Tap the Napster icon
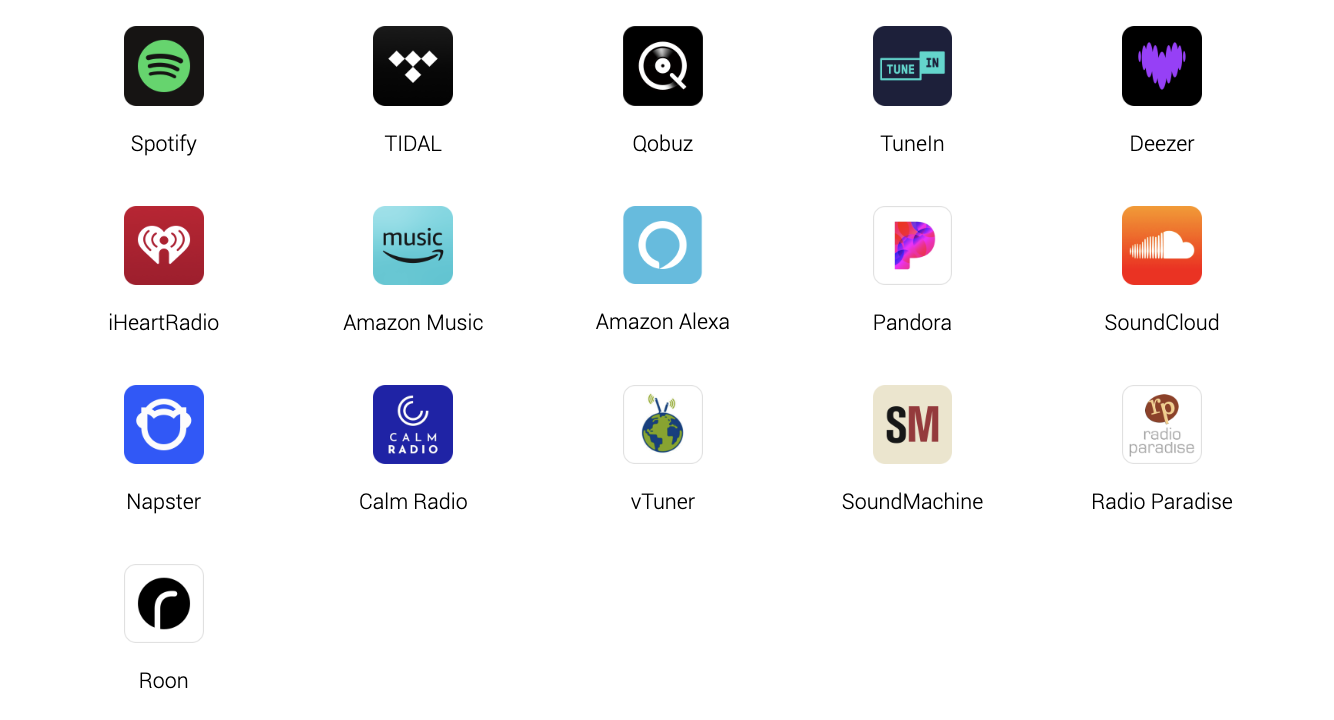The image size is (1334, 720). [x=163, y=424]
